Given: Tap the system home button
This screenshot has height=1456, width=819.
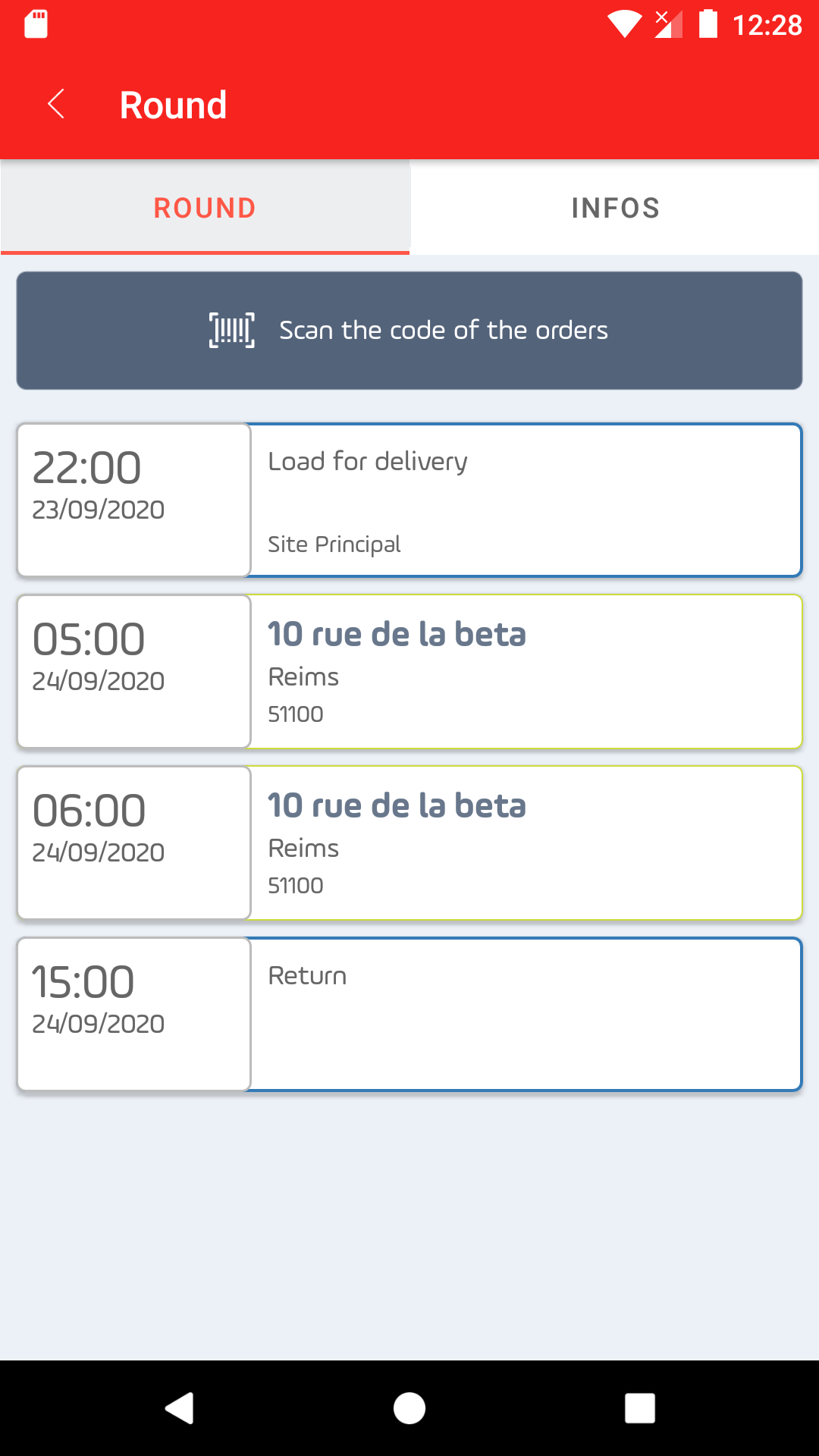Looking at the screenshot, I should pyautogui.click(x=409, y=1408).
